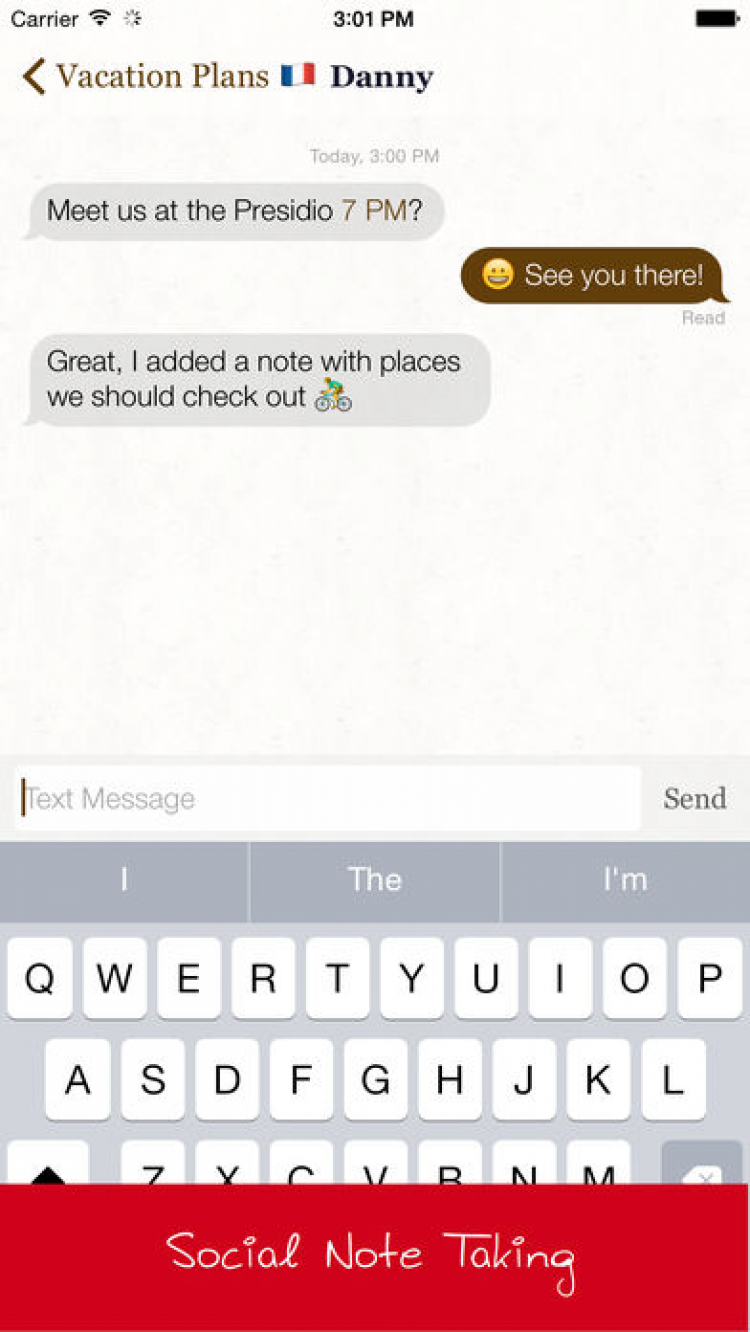The image size is (750, 1332).
Task: Tap the P key on keyboard
Action: point(710,979)
